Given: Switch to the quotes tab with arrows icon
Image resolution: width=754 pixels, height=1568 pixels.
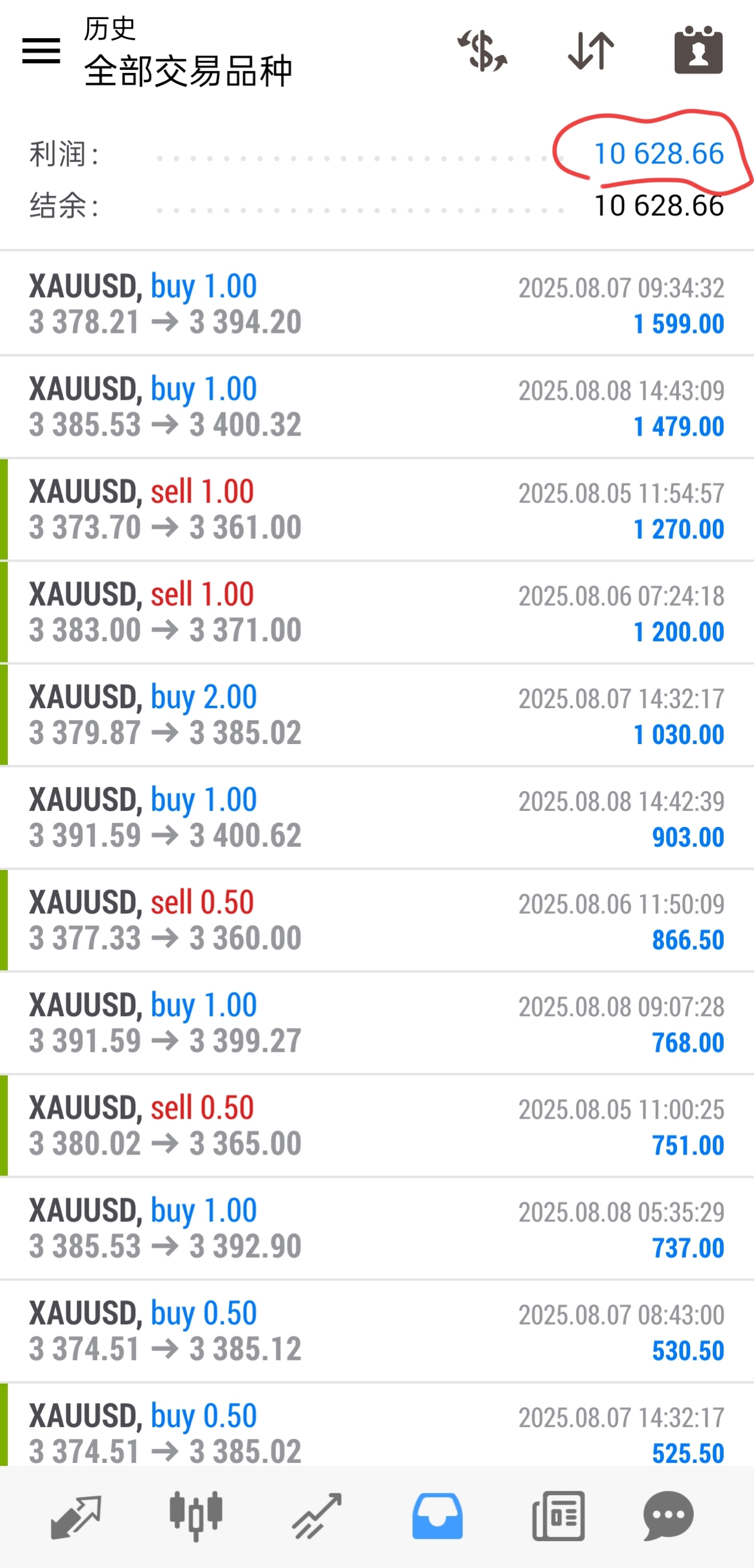Looking at the screenshot, I should coord(76,1515).
